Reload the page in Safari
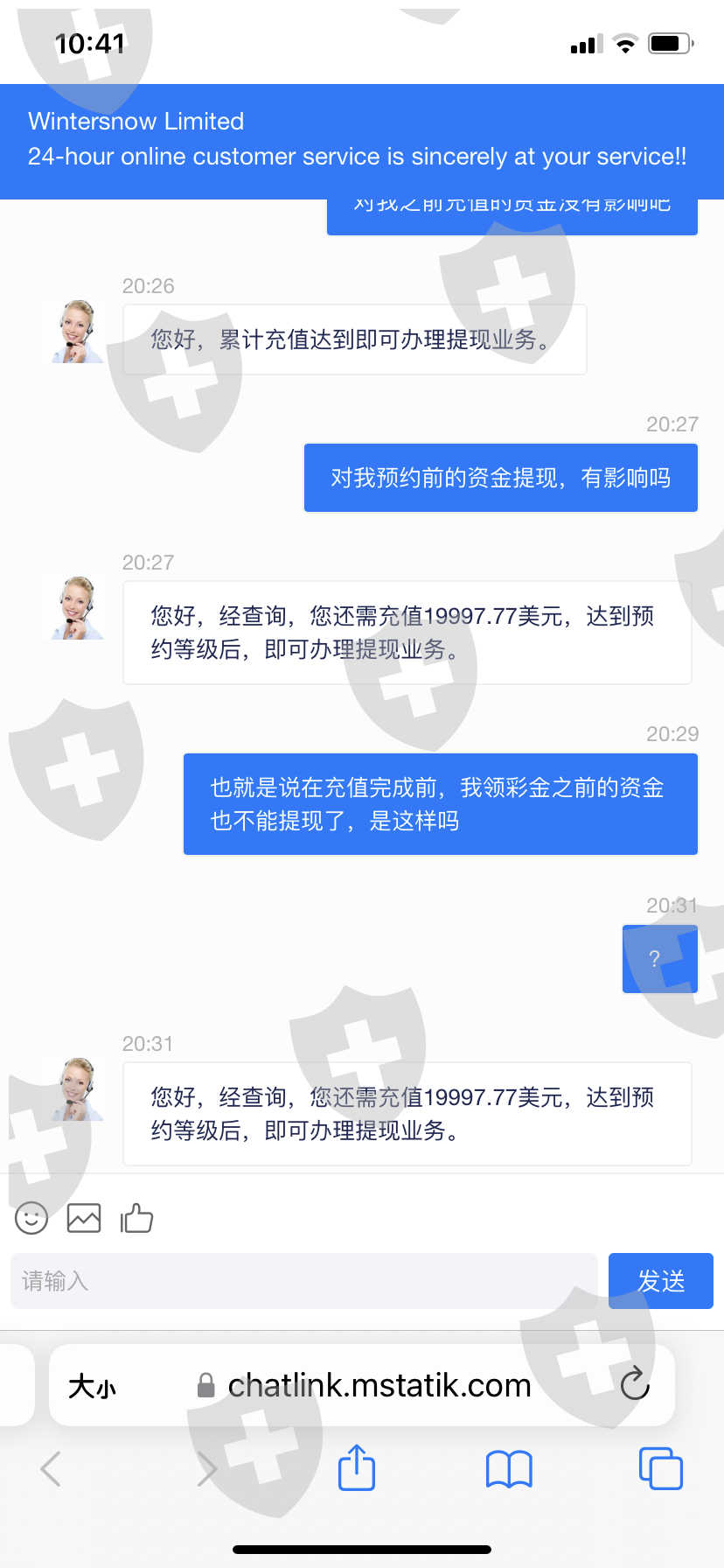This screenshot has height=1568, width=724. 634,1384
